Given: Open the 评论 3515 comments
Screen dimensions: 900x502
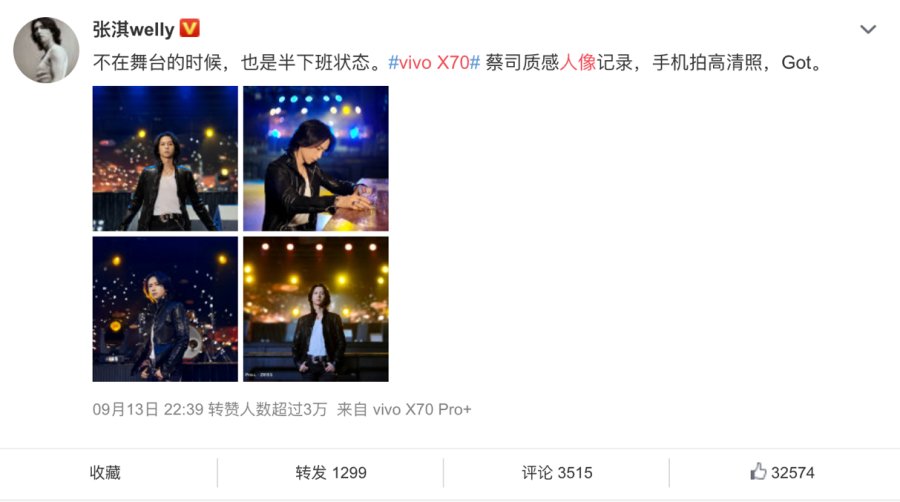Looking at the screenshot, I should (x=557, y=472).
